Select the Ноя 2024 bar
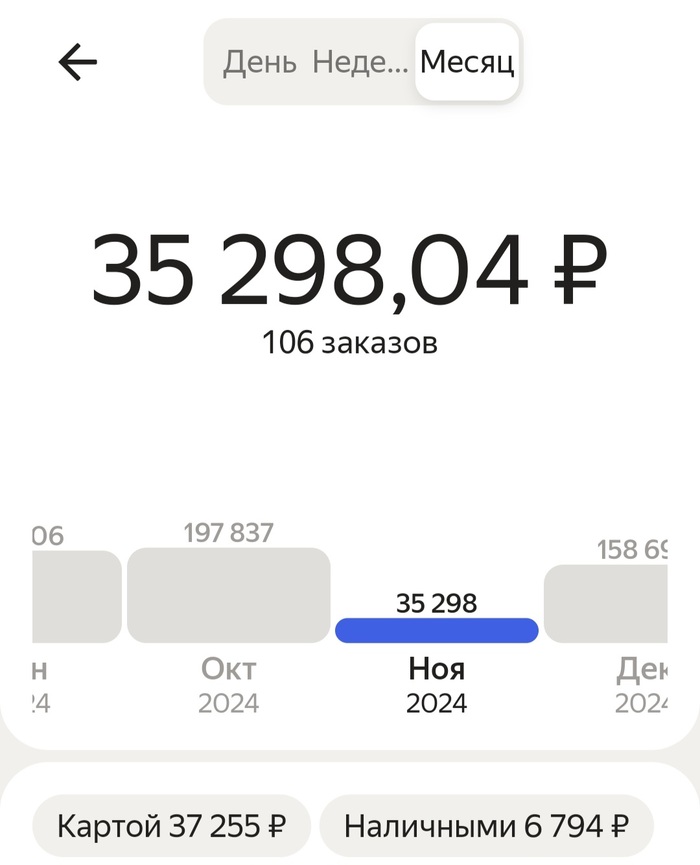Viewport: 700px width, 865px height. pos(436,630)
